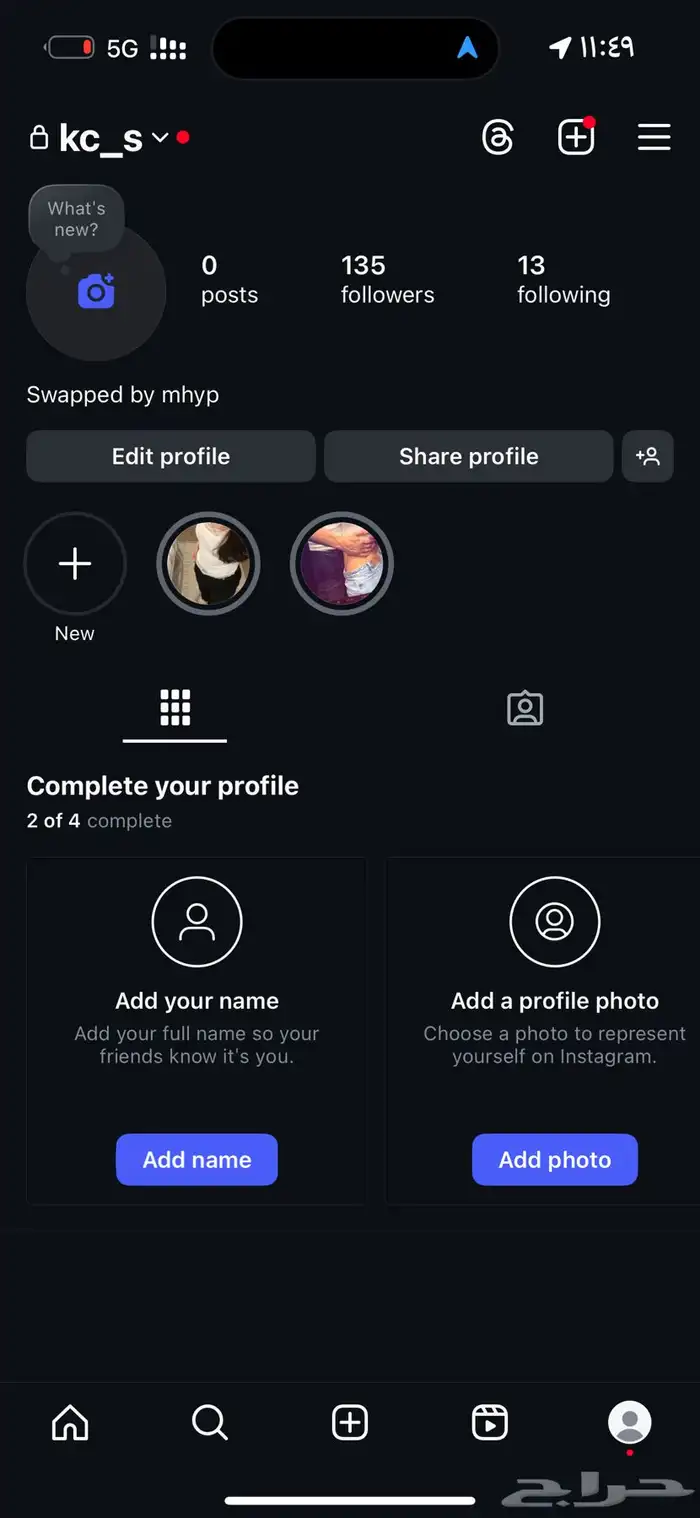Add a new story highlight
Screen dimensions: 700x1518
[x=75, y=565]
